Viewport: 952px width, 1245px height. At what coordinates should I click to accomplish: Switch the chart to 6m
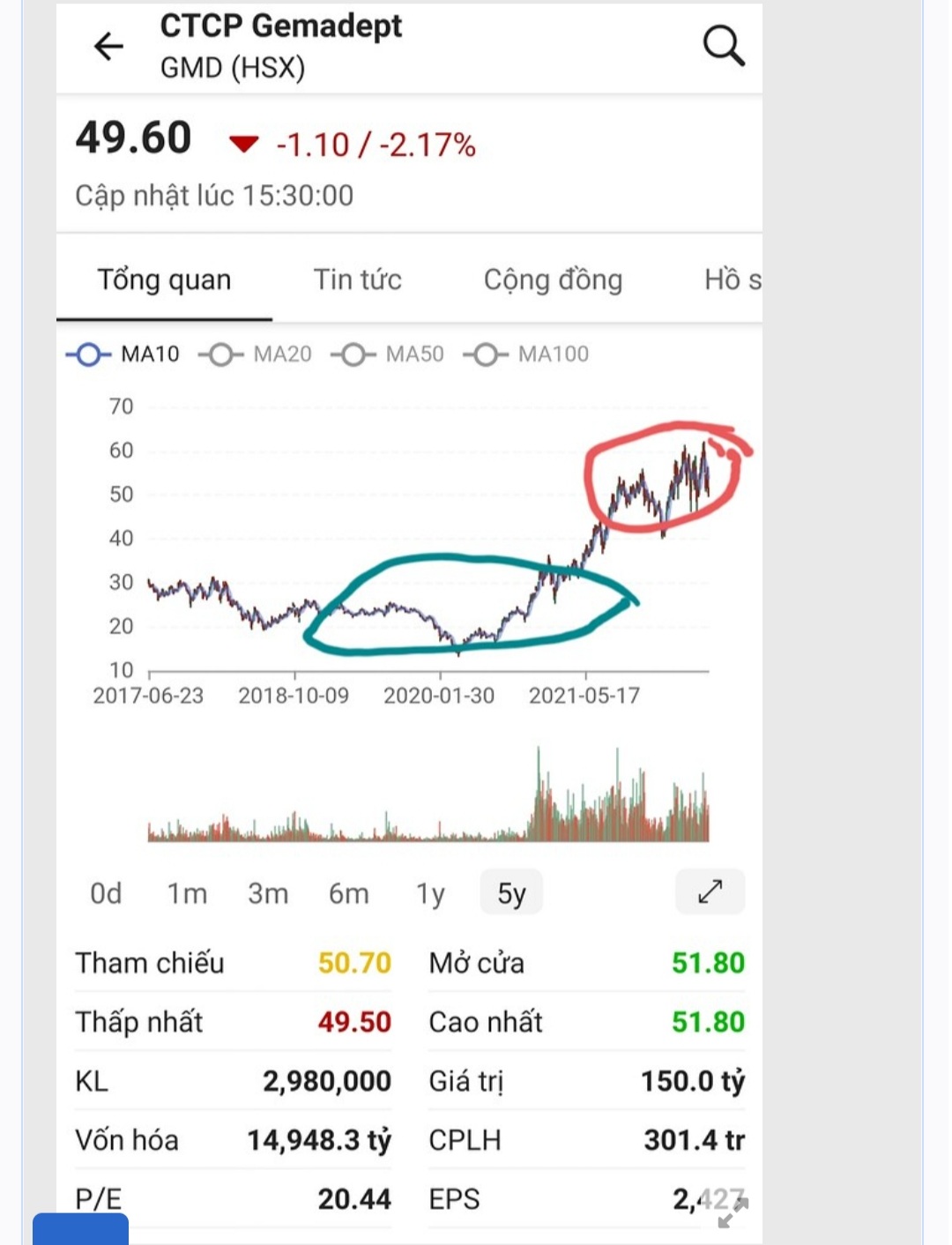point(349,893)
